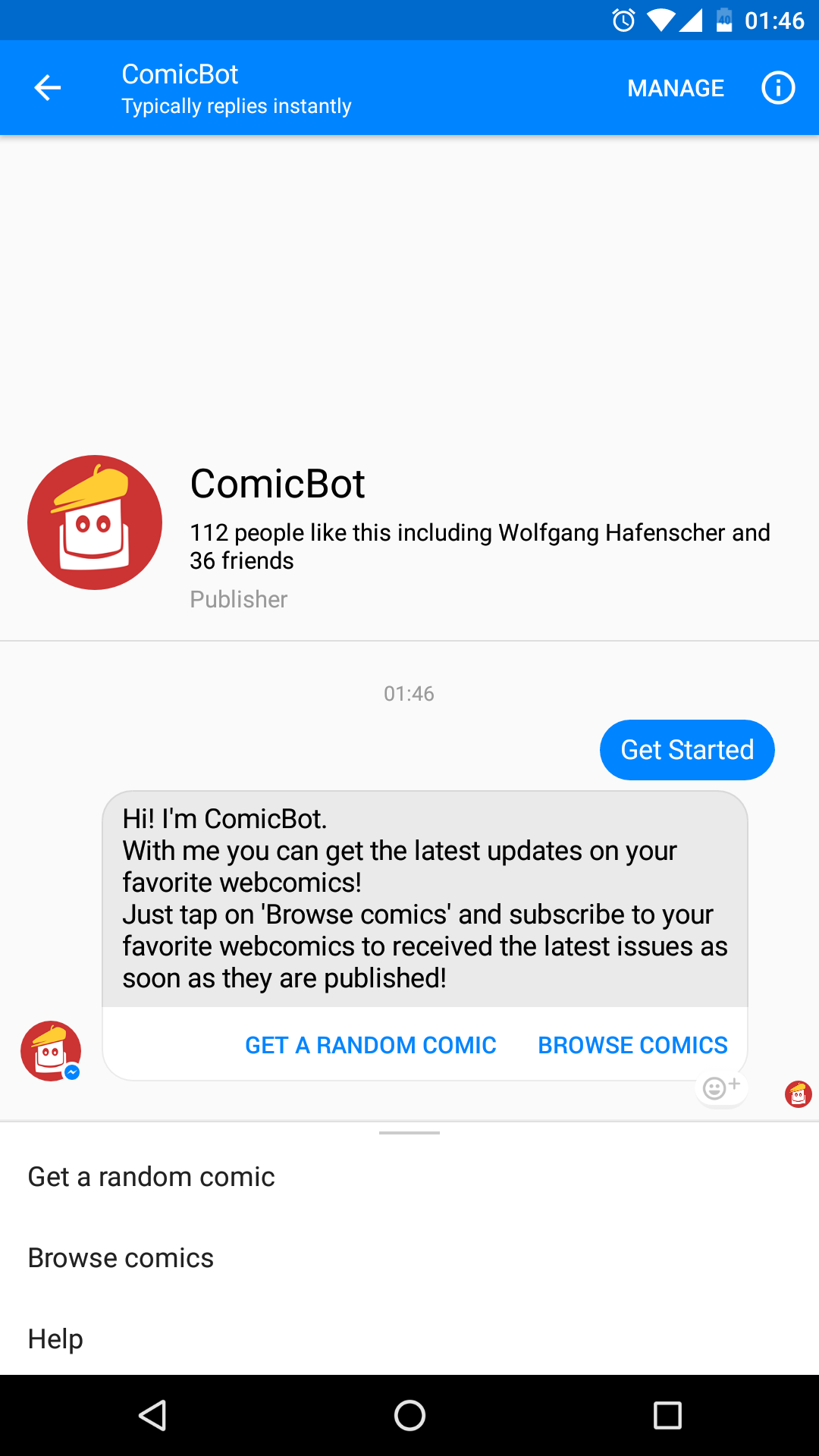The image size is (819, 1456).
Task: Select 'Get a random comic' menu row
Action: (409, 1177)
